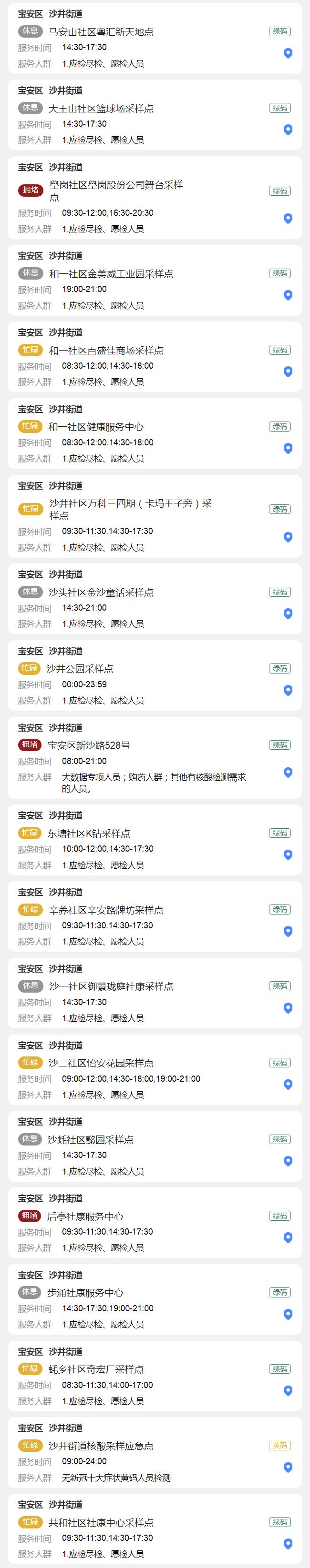Open 沙头社区金沙童话采样点 card
This screenshot has width=310, height=1568.
[101, 592]
